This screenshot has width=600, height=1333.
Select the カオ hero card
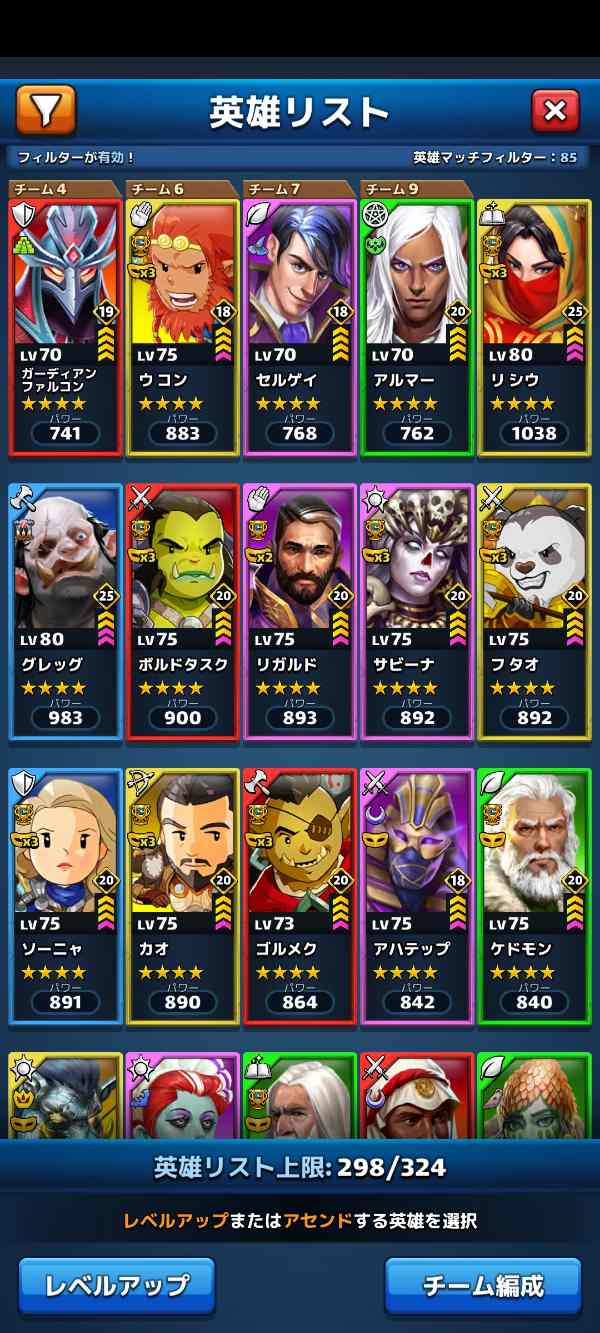(x=182, y=897)
